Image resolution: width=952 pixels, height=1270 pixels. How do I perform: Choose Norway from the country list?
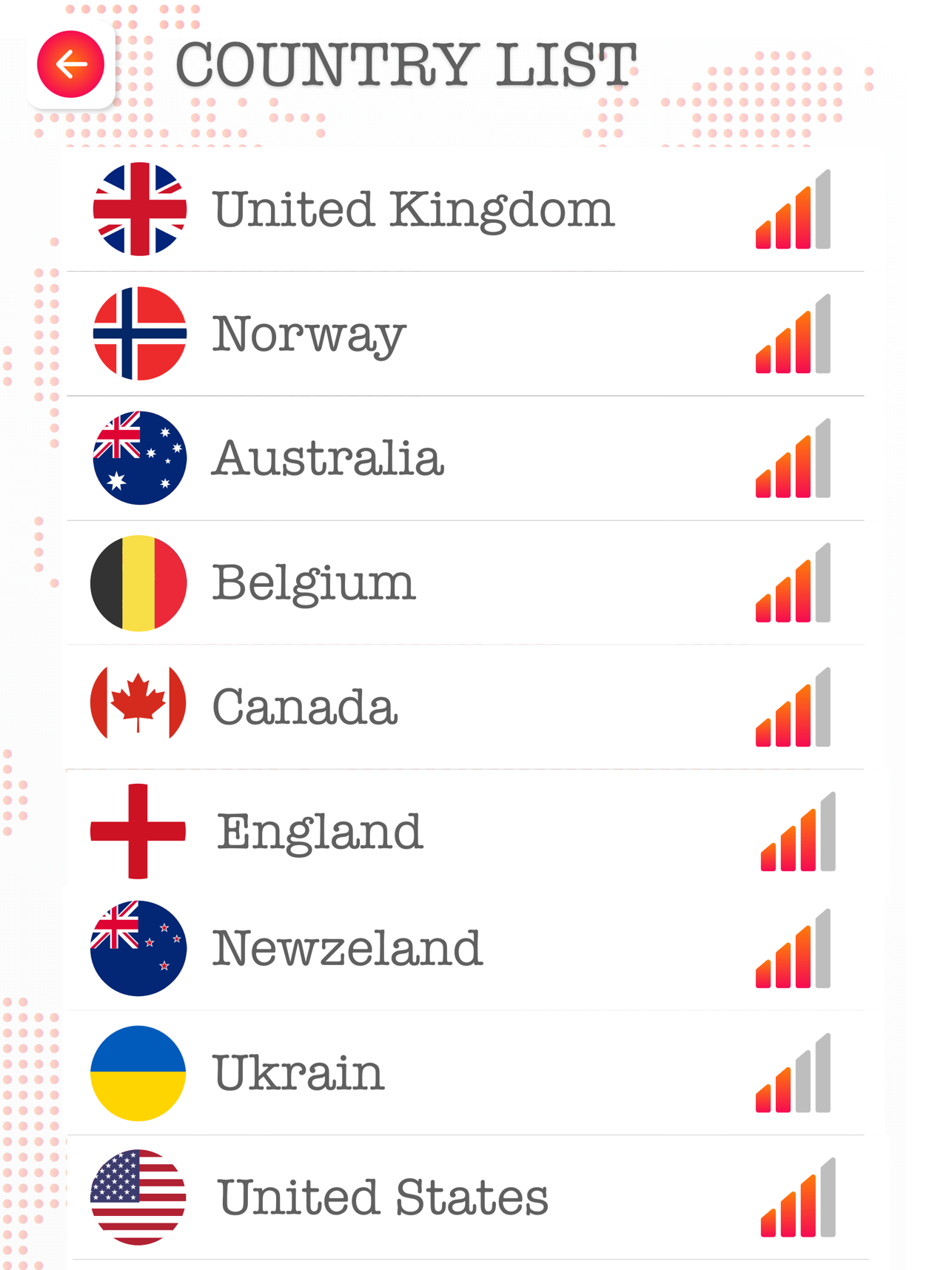[x=309, y=334]
